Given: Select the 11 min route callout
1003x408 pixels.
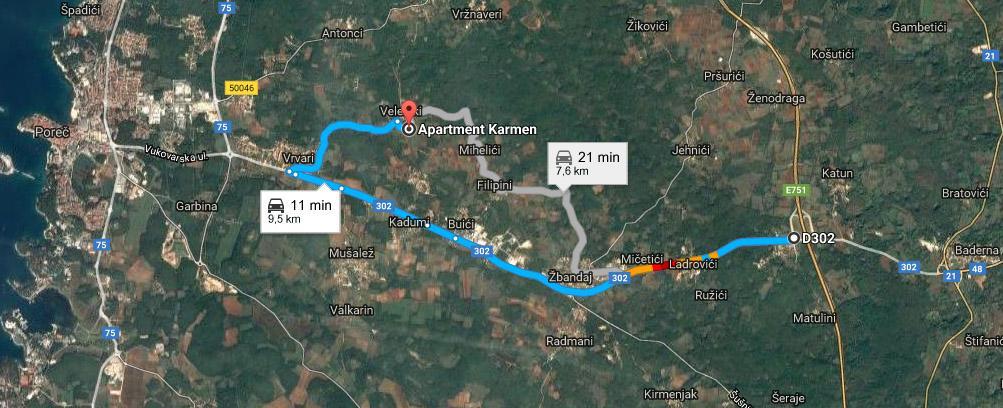Looking at the screenshot, I should coord(300,210).
